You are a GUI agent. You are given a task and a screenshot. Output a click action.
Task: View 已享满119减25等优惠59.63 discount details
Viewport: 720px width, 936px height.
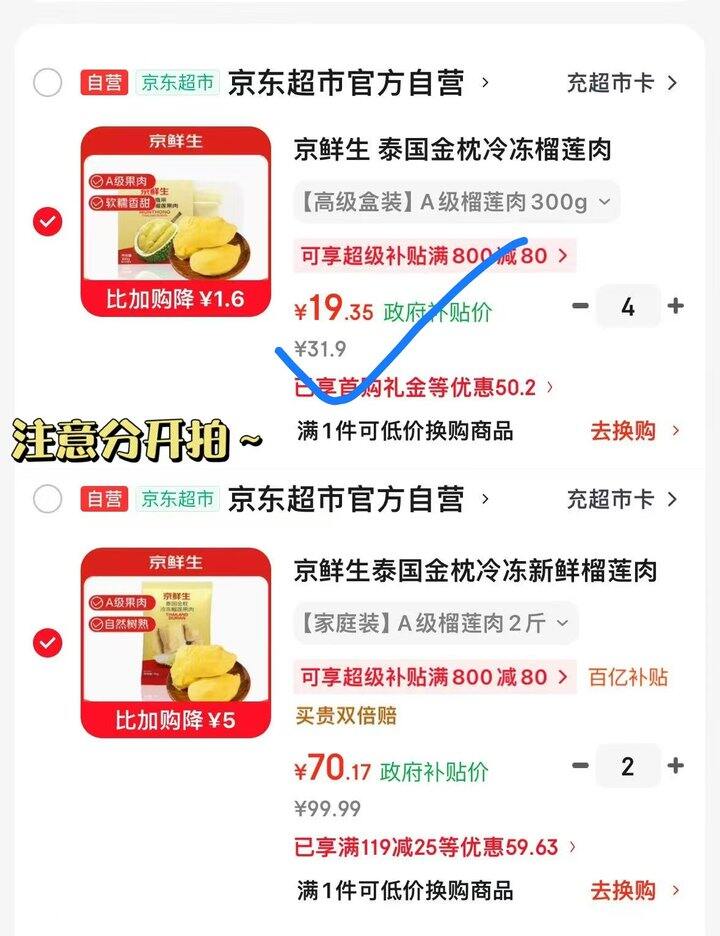pyautogui.click(x=435, y=847)
